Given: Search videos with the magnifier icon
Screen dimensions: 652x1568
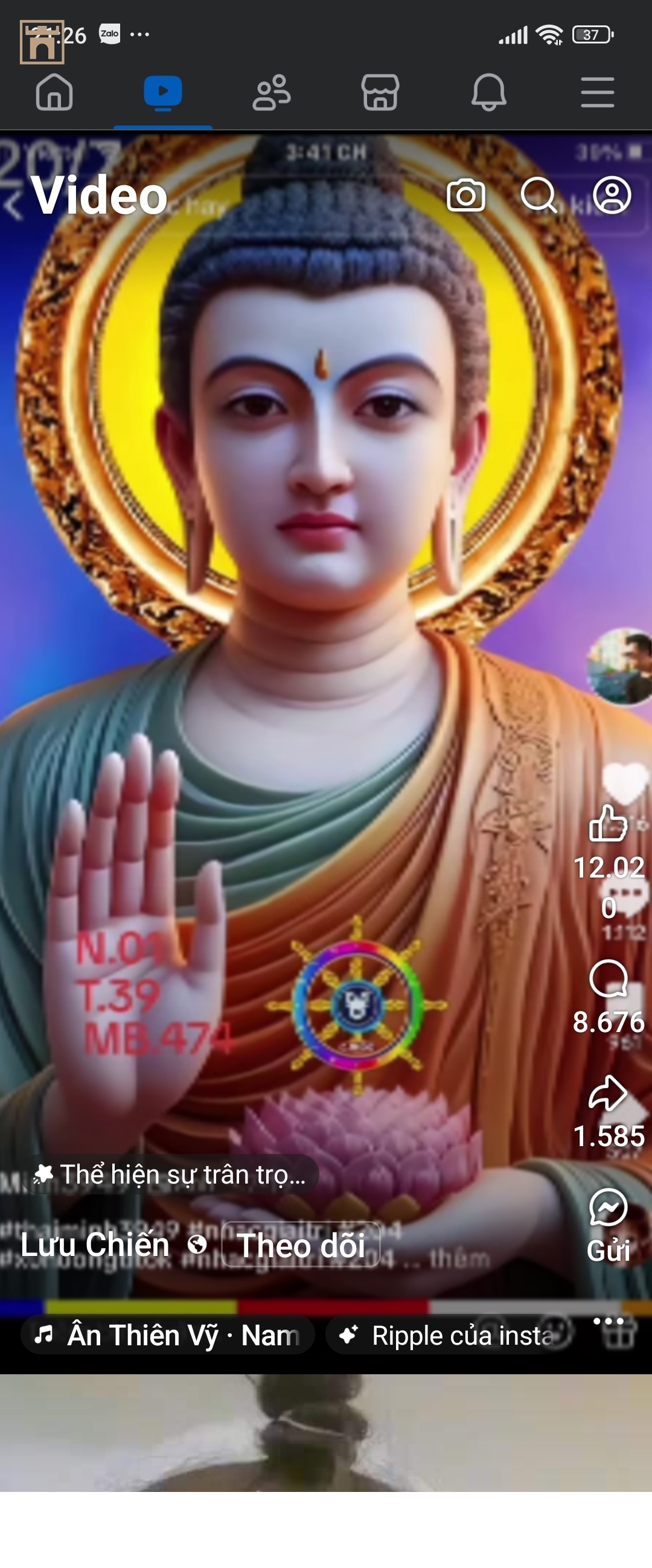Looking at the screenshot, I should tap(539, 196).
